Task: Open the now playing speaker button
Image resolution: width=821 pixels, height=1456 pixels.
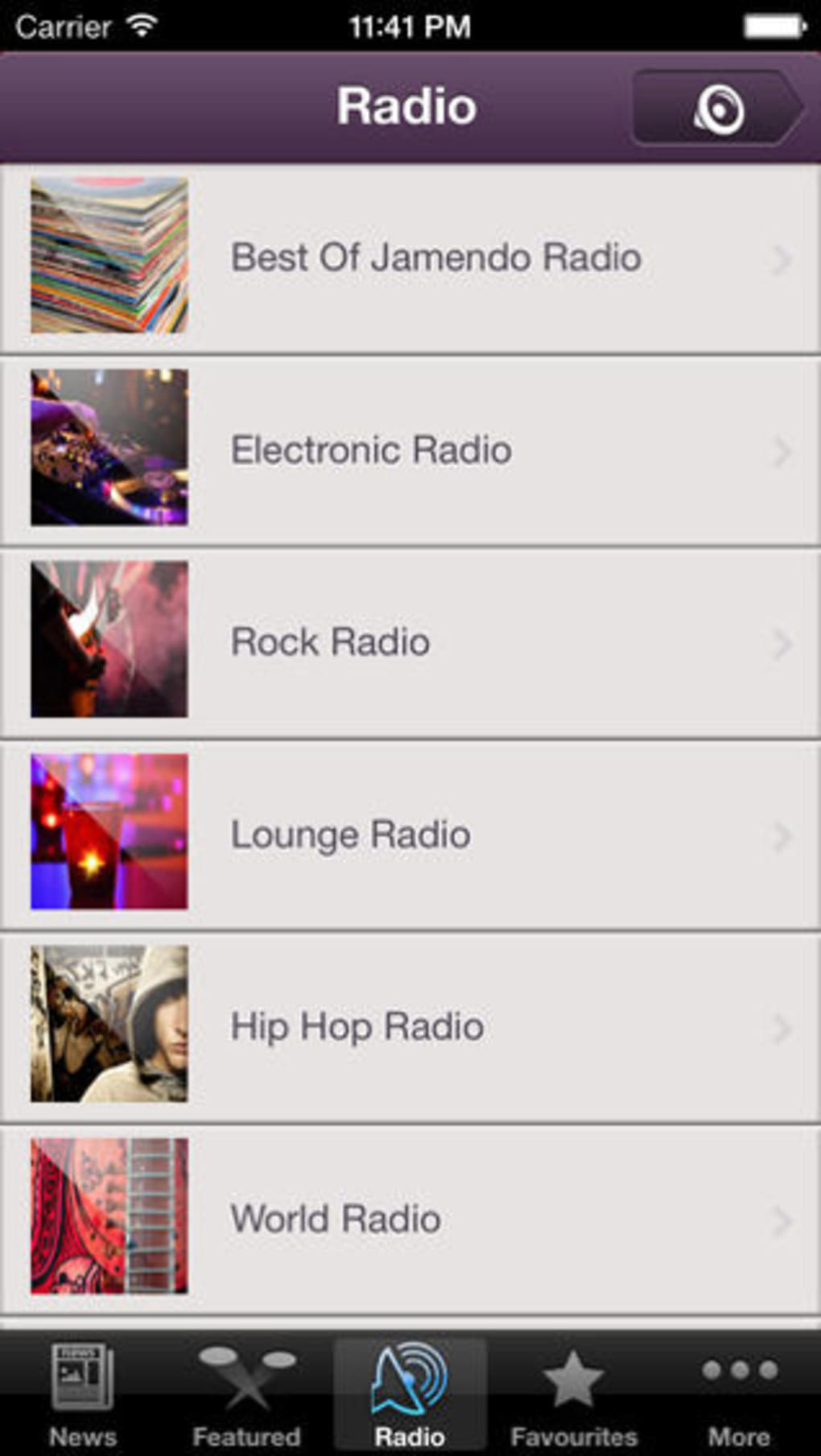Action: pos(717,108)
